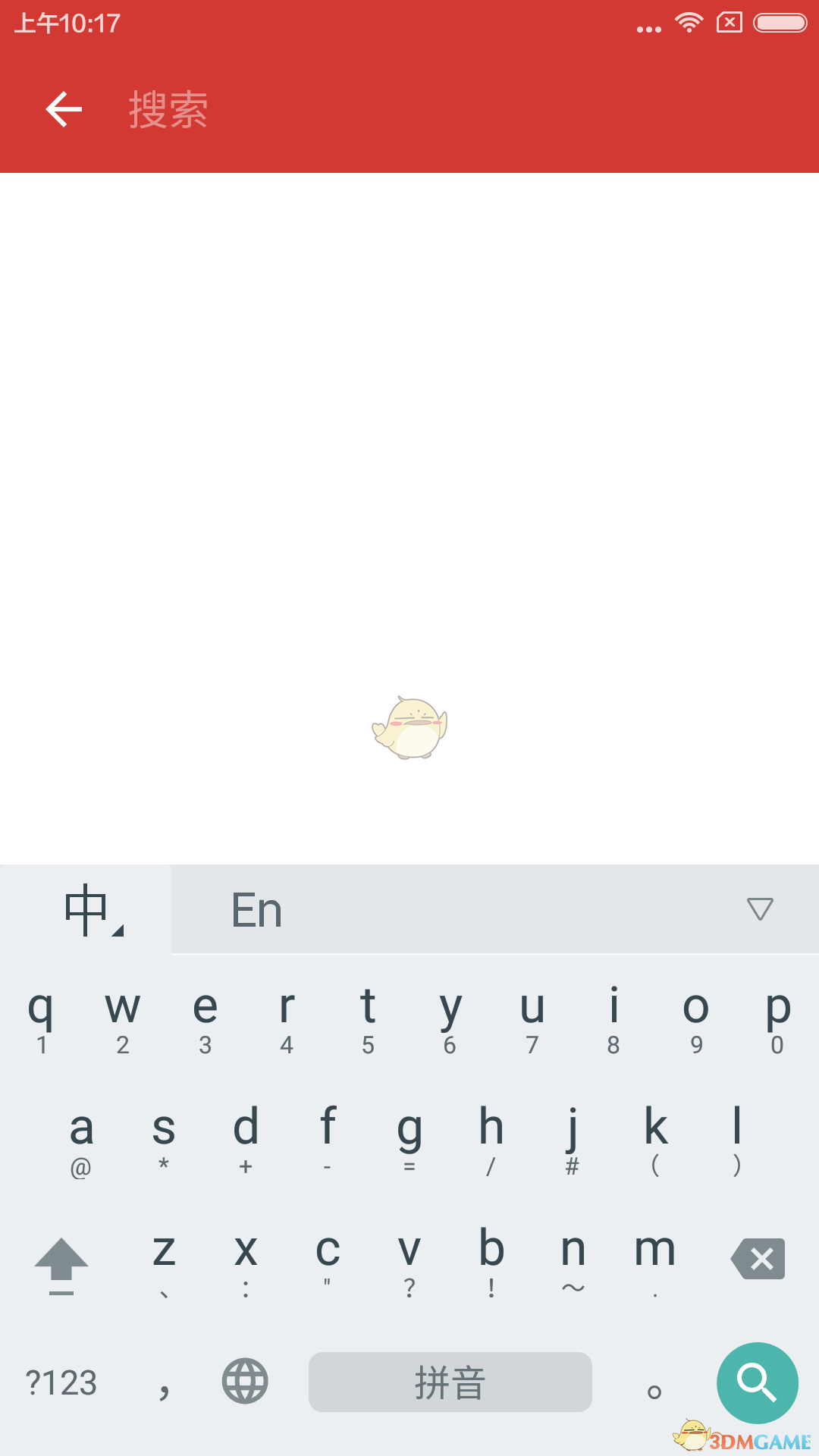Tap the globe language switch key
Image resolution: width=819 pixels, height=1456 pixels.
click(245, 1381)
